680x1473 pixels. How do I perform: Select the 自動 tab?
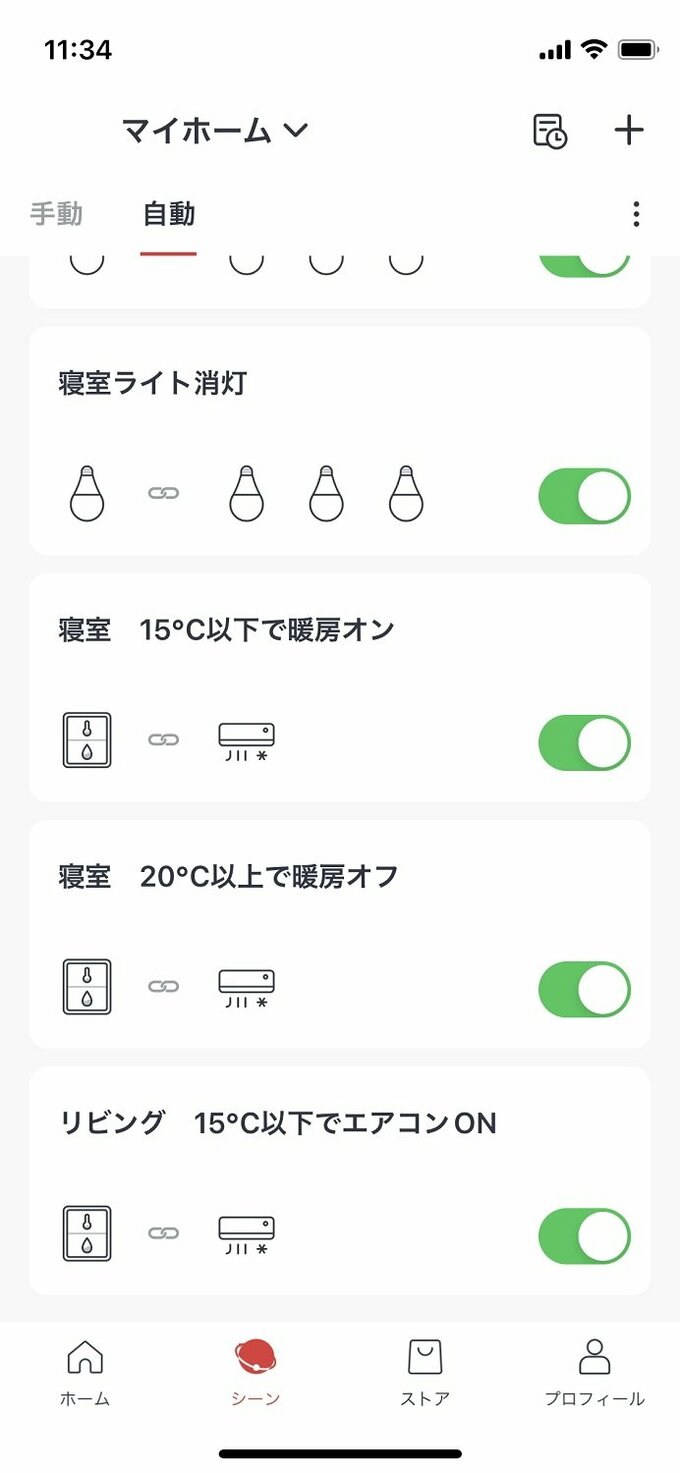tap(168, 214)
